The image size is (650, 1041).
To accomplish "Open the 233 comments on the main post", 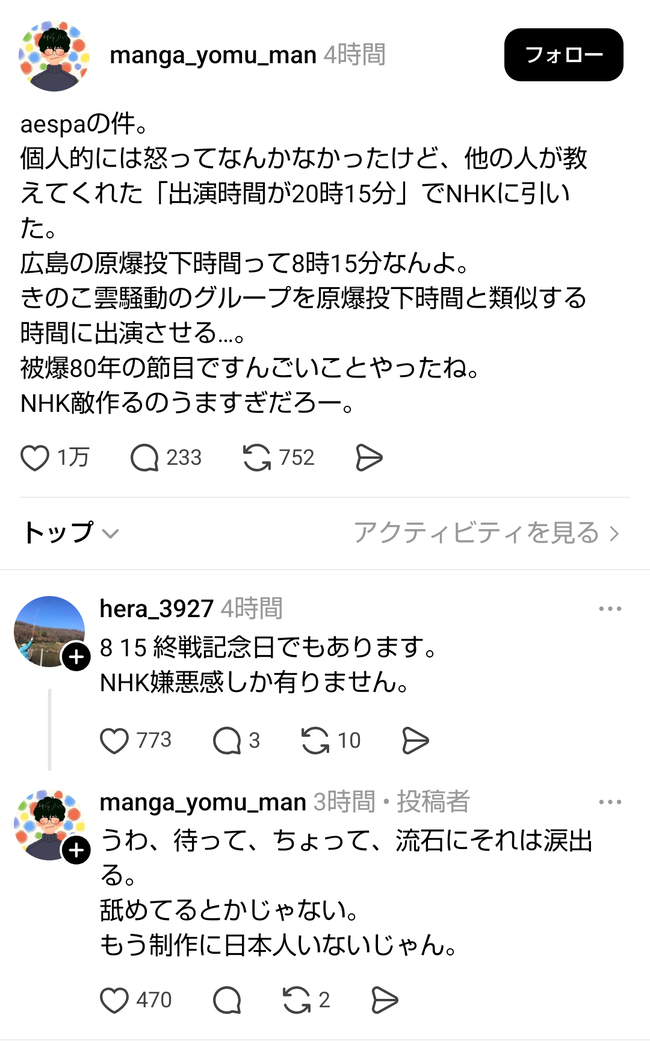I will (x=146, y=458).
